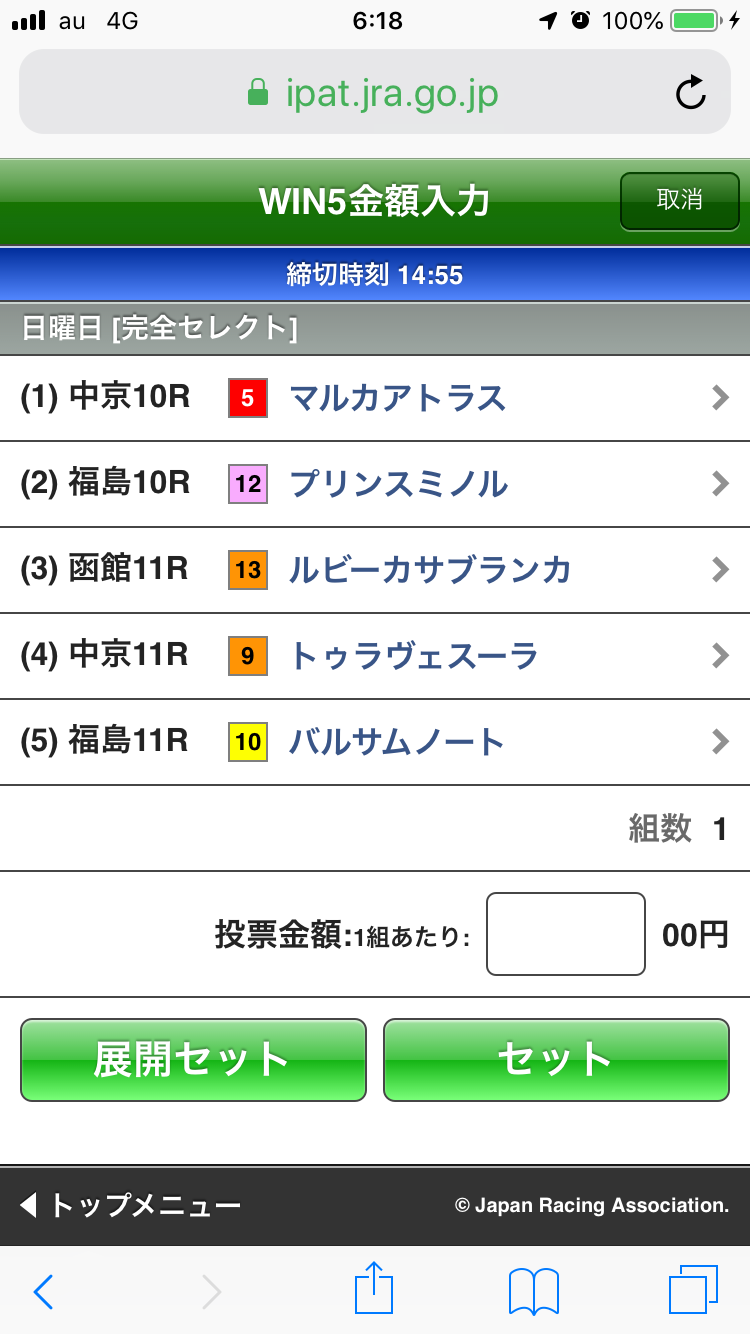Image resolution: width=750 pixels, height=1334 pixels.
Task: Open the 中京10R マルカアトラス row
Action: [x=375, y=398]
